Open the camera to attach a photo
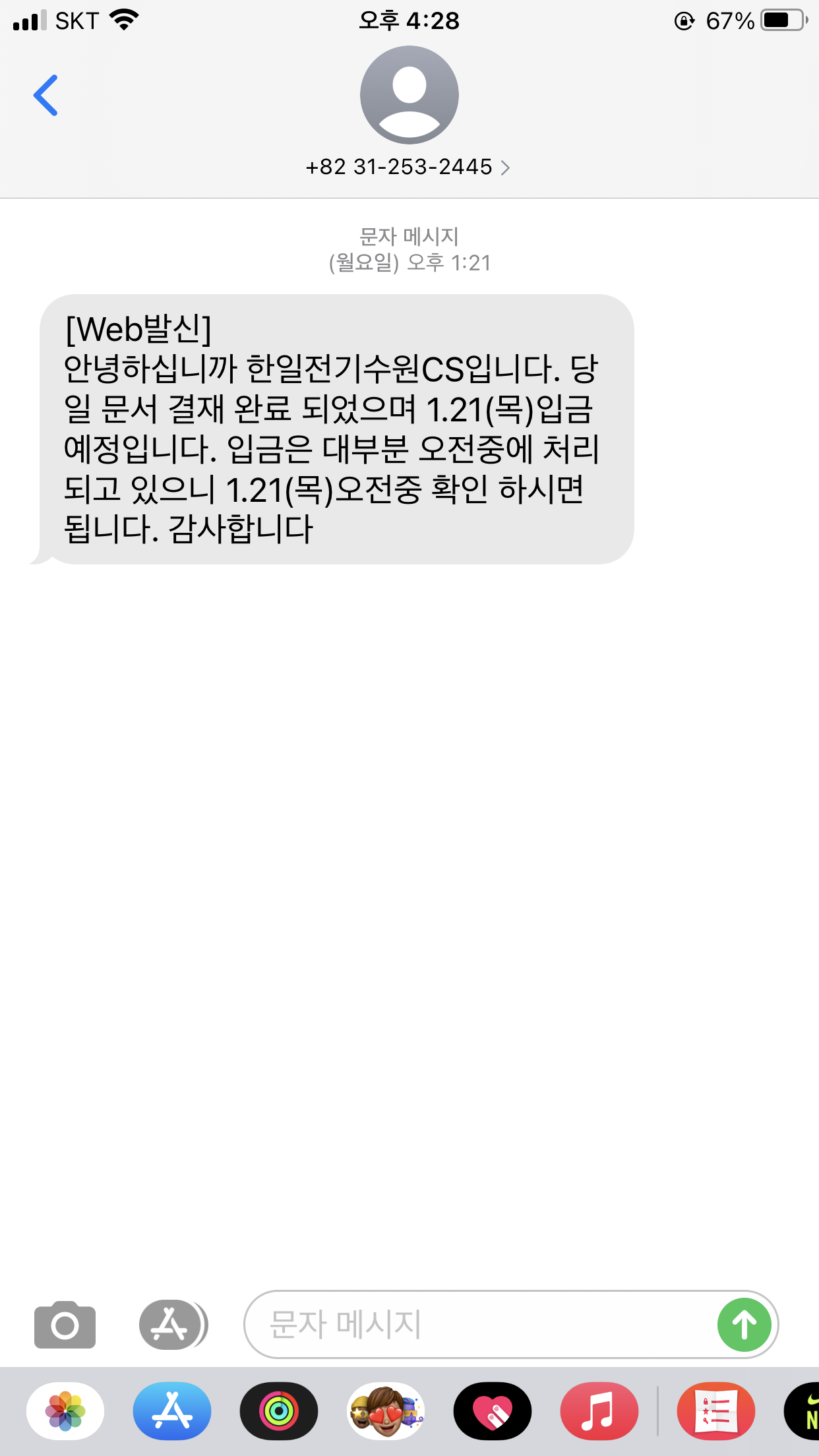Screen dimensions: 819x1456 point(65,1324)
